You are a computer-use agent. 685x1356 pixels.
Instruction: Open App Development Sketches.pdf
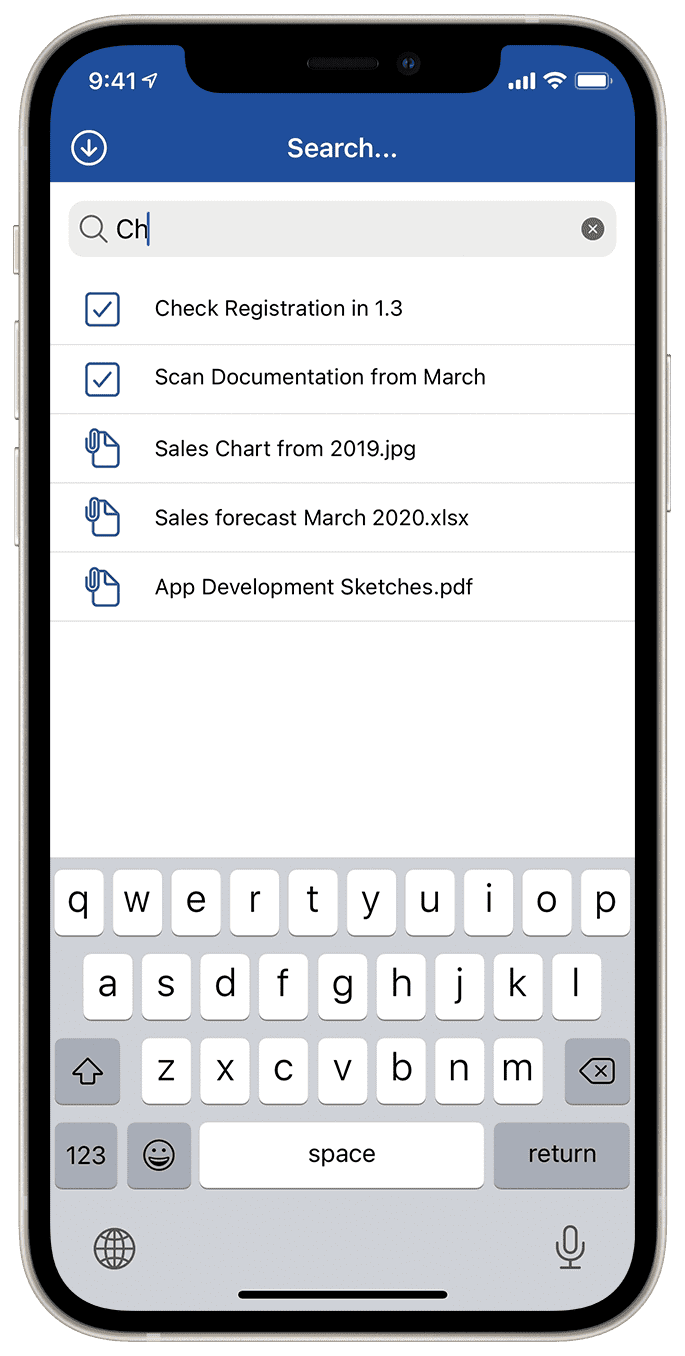[x=314, y=587]
